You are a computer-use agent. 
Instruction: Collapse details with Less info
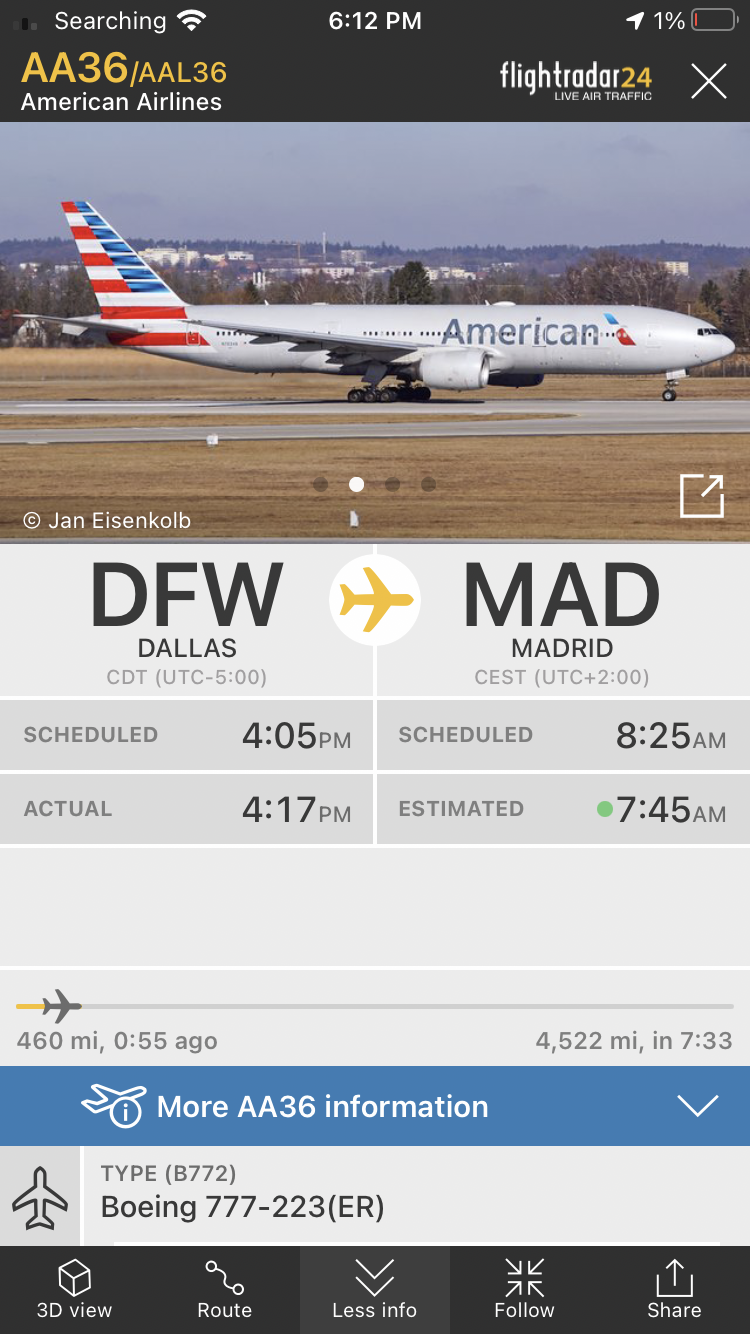(x=375, y=1289)
